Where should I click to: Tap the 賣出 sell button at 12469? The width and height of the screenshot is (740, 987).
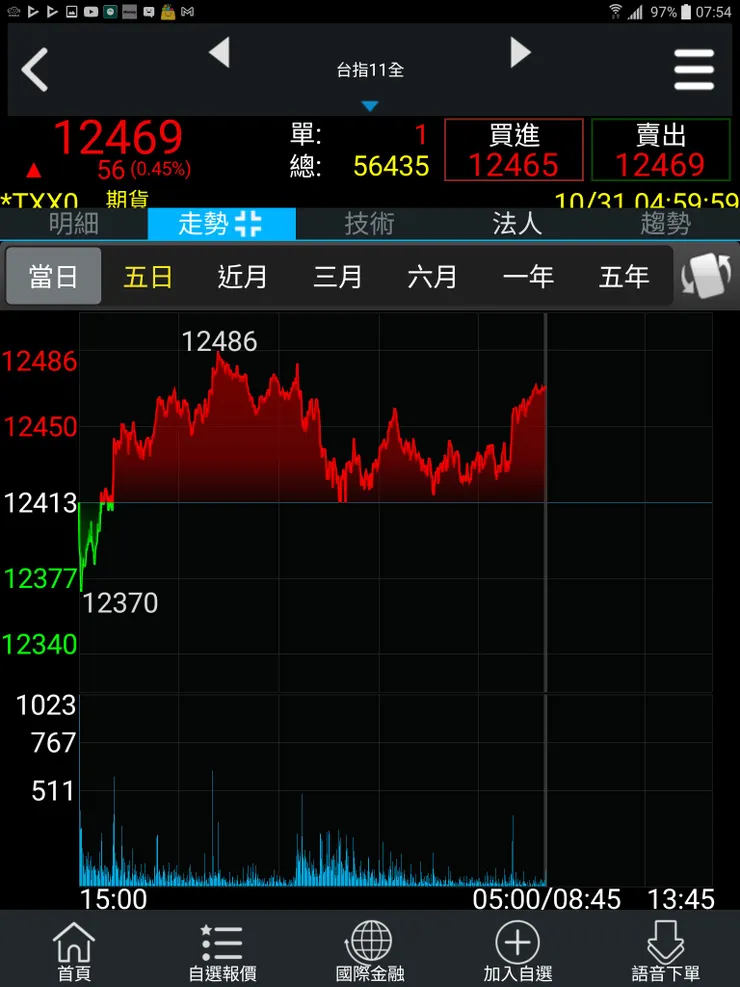coord(660,150)
